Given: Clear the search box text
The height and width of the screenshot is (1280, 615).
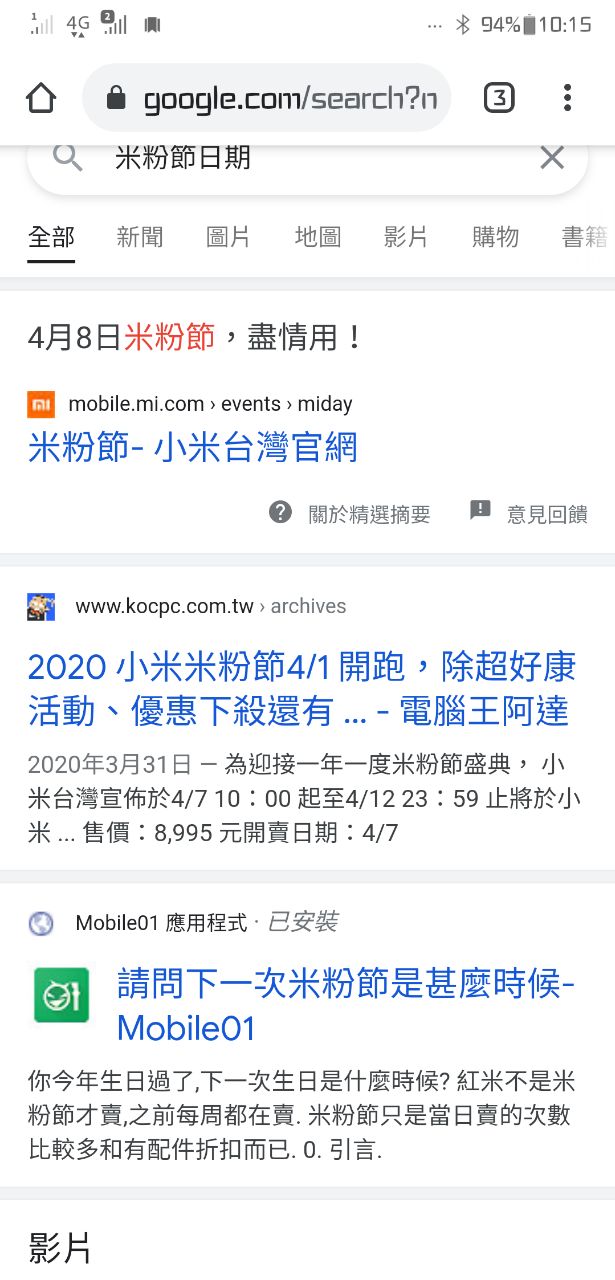Looking at the screenshot, I should pos(552,158).
